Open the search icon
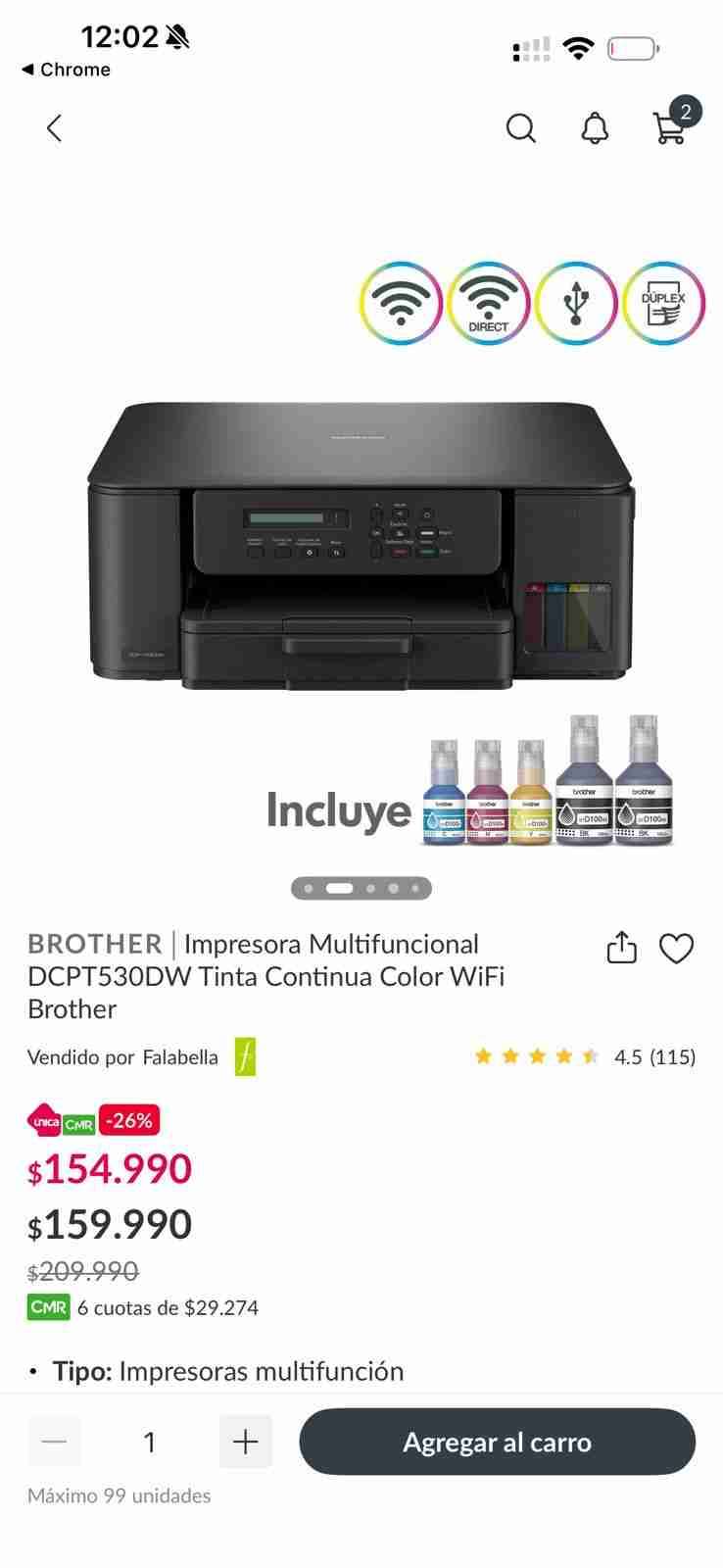Screen dimensions: 723x1568 pos(521,128)
